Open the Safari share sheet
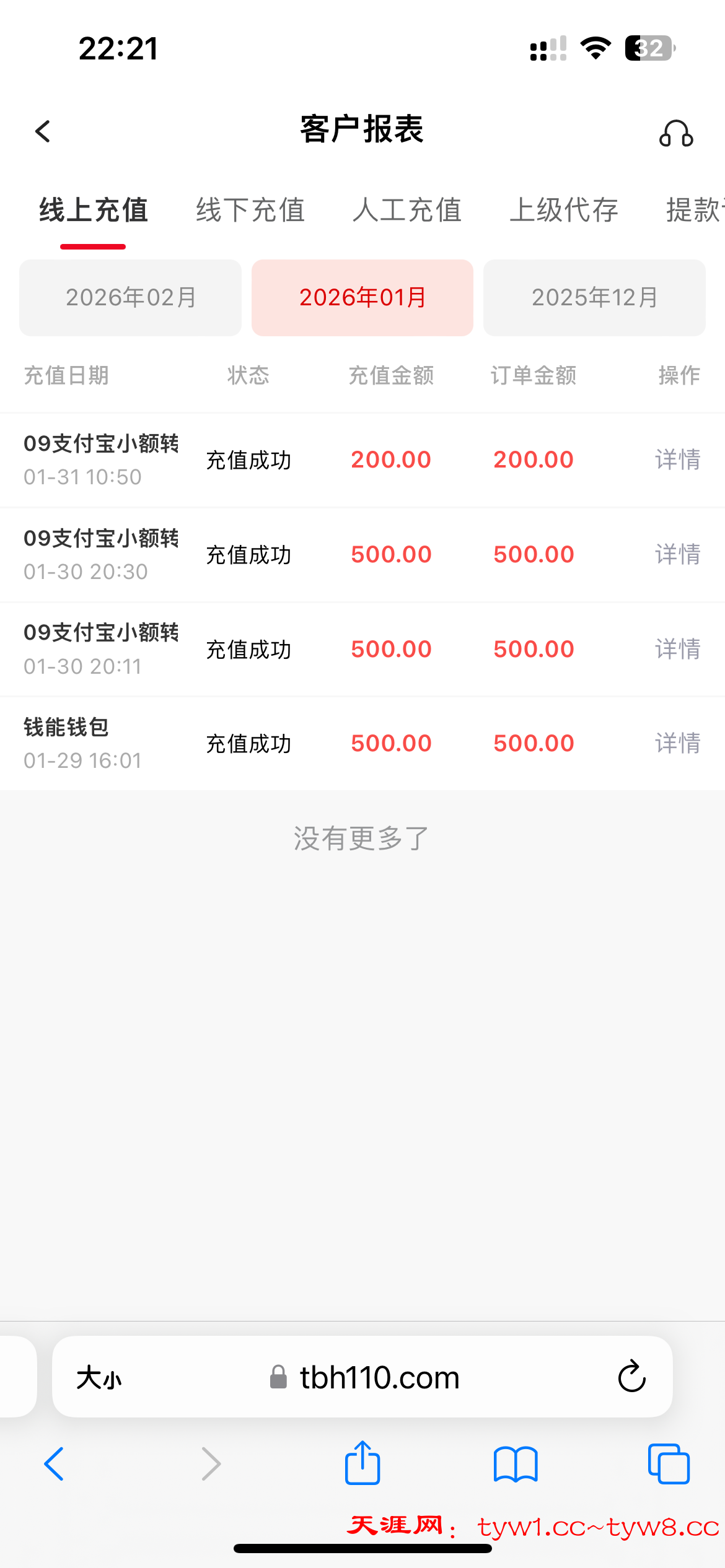The image size is (725, 1568). [362, 1463]
